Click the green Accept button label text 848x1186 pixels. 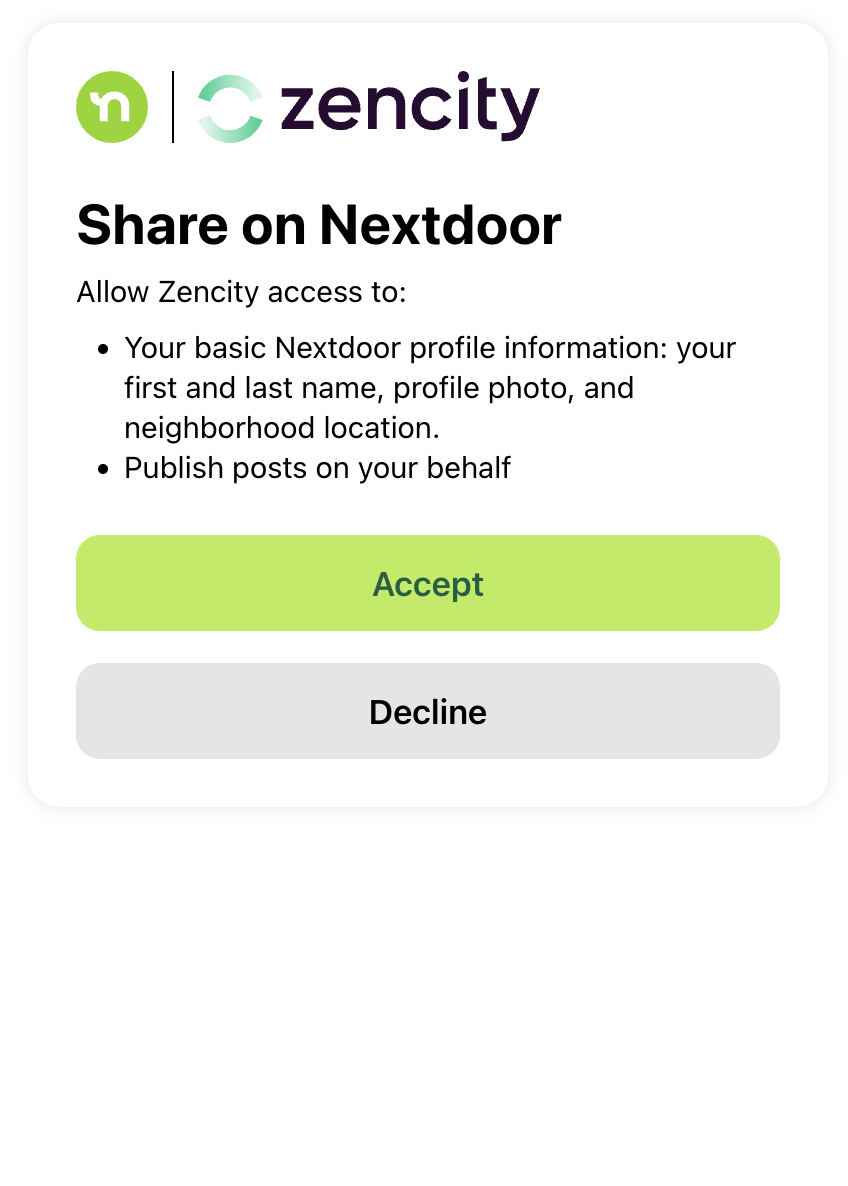coord(428,583)
